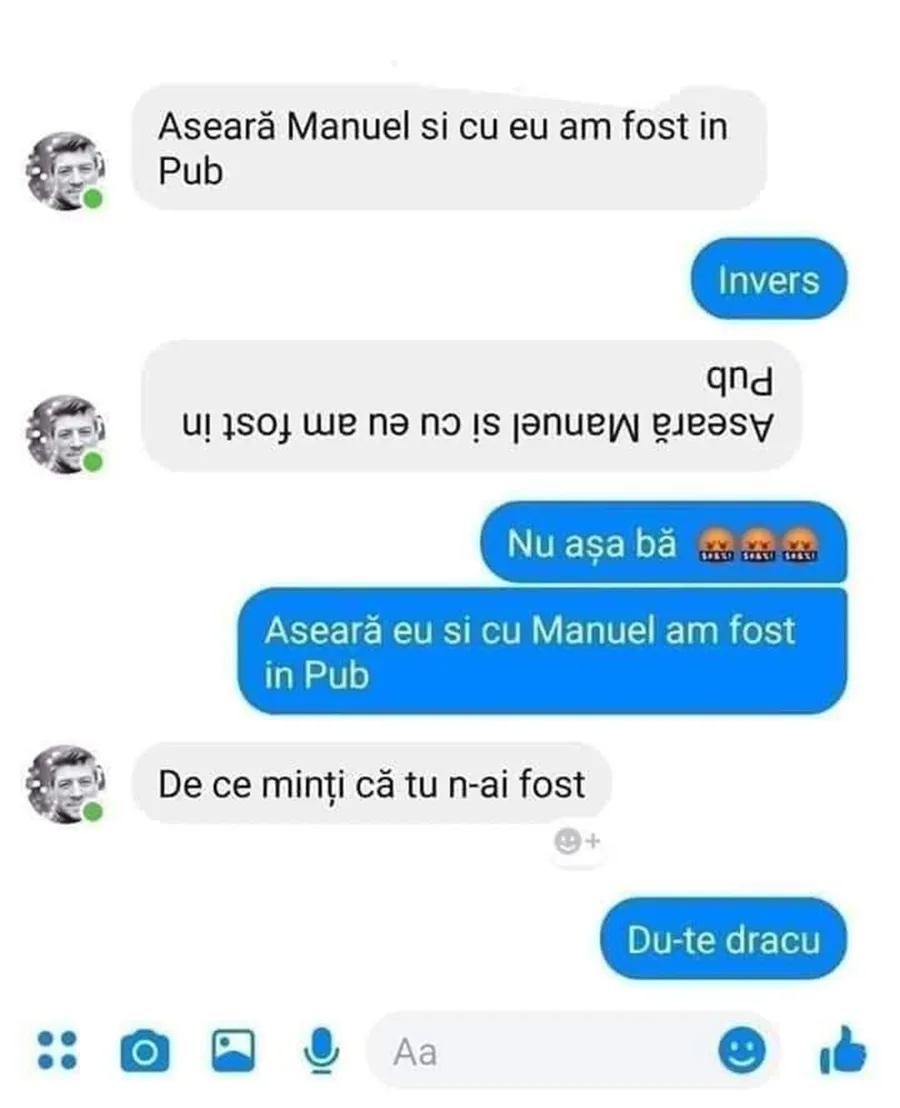Send a thumbs-up like

click(842, 1049)
